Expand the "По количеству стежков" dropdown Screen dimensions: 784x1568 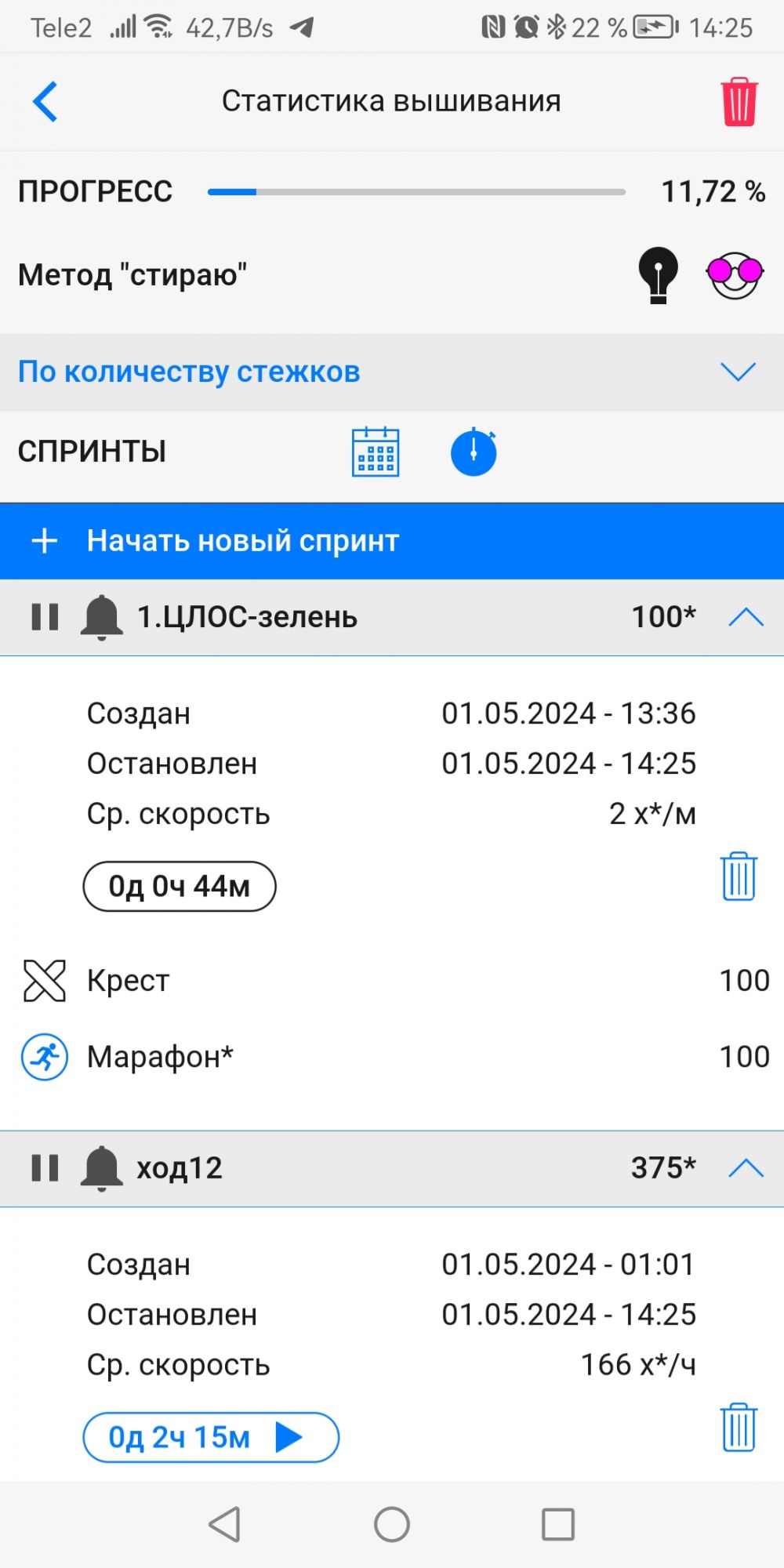click(738, 372)
